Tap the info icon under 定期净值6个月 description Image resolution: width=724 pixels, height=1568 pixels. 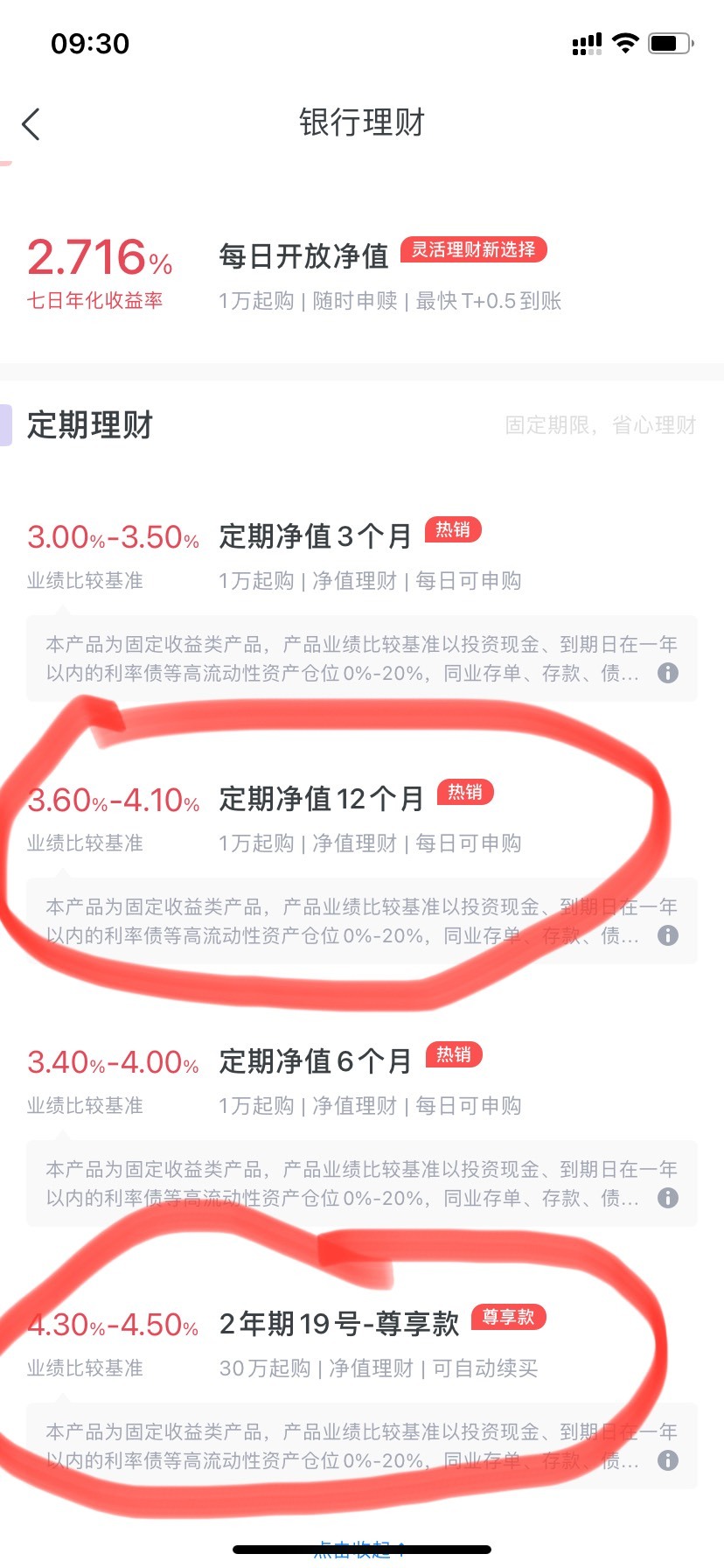pos(668,1198)
